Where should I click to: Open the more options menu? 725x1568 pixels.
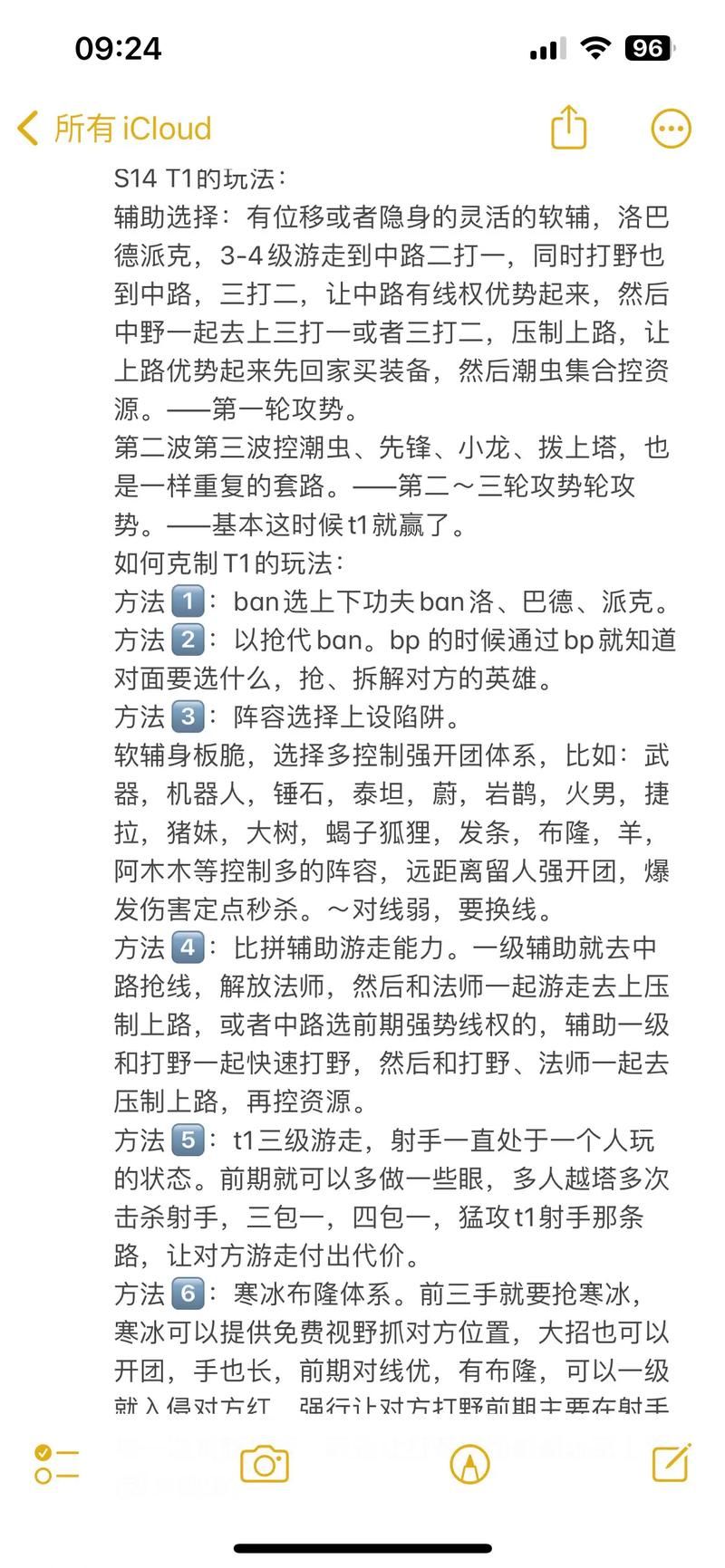[x=671, y=129]
